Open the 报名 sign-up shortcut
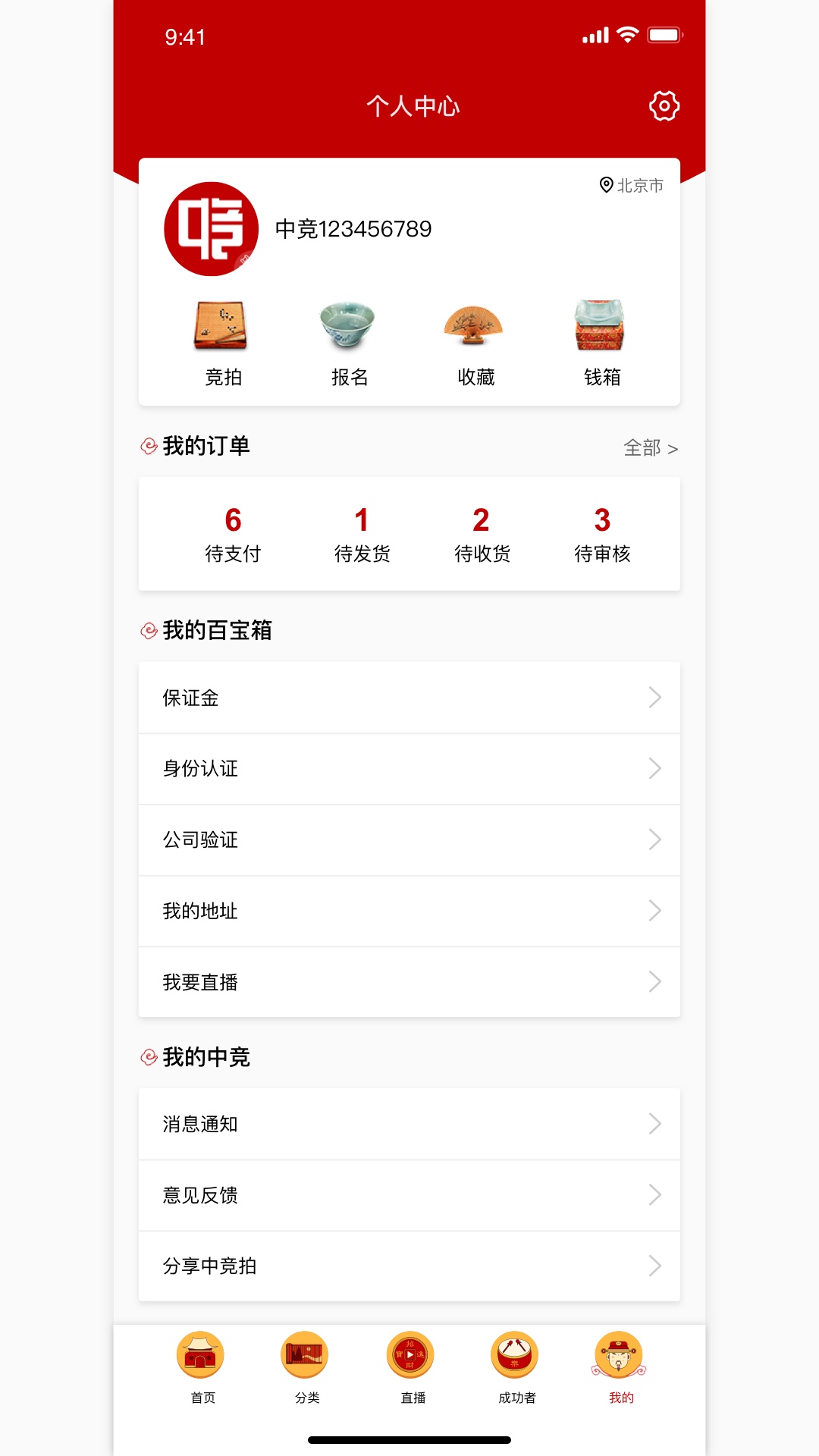The height and width of the screenshot is (1456, 819). coord(349,343)
